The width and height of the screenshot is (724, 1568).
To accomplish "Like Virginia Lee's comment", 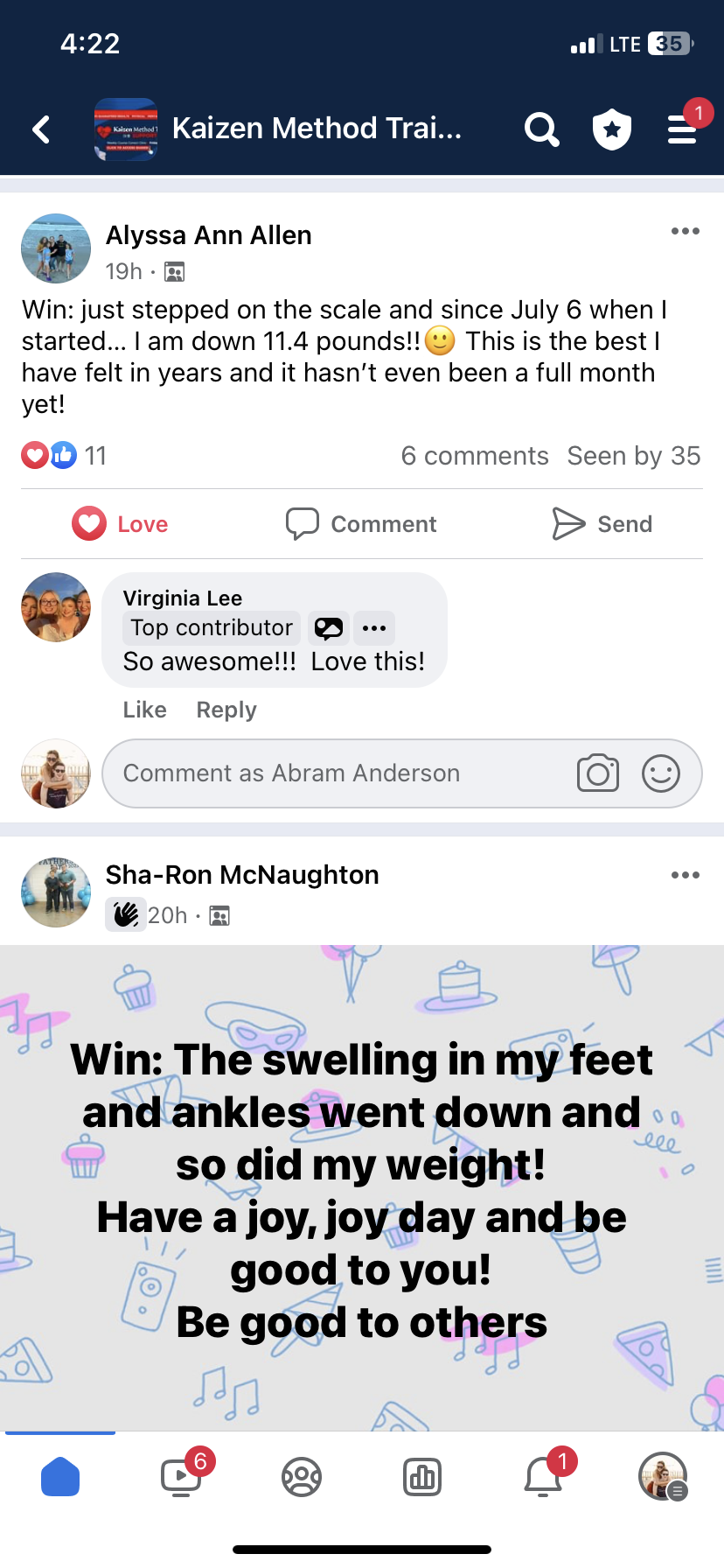I will [x=144, y=710].
